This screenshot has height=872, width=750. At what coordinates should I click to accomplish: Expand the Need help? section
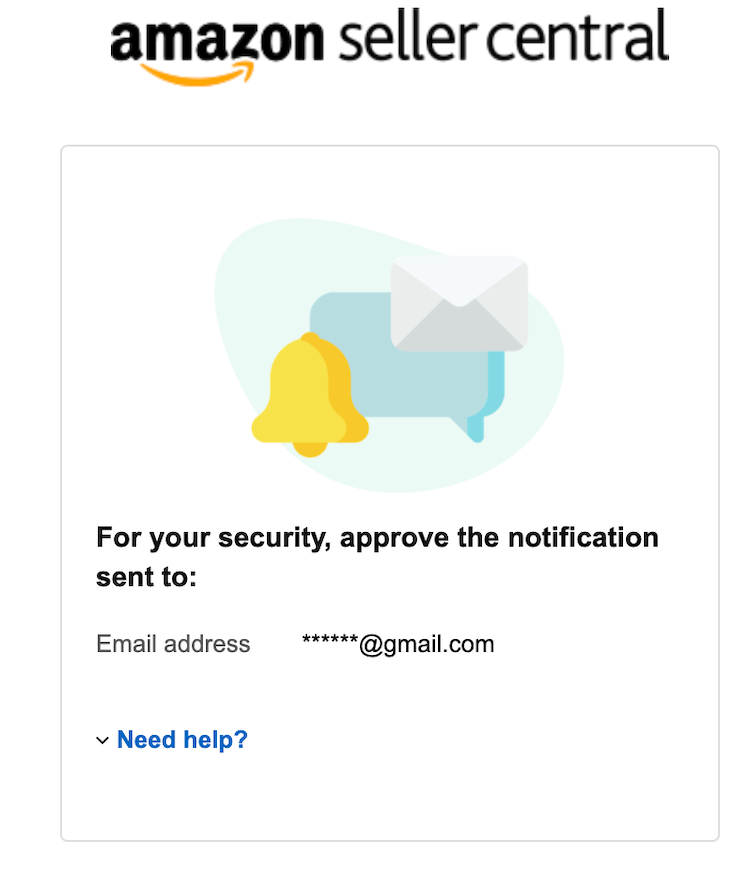click(x=181, y=740)
